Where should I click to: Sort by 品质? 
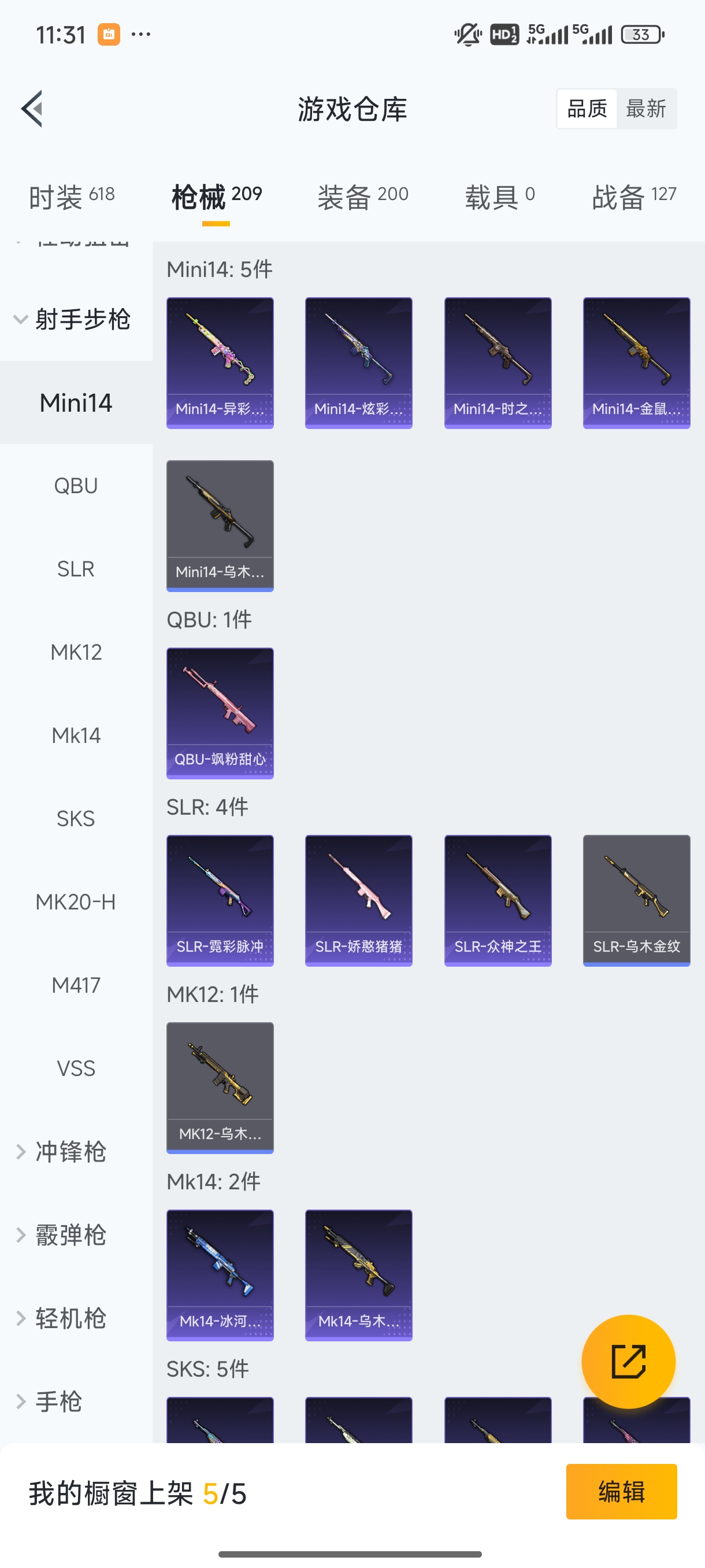(587, 109)
